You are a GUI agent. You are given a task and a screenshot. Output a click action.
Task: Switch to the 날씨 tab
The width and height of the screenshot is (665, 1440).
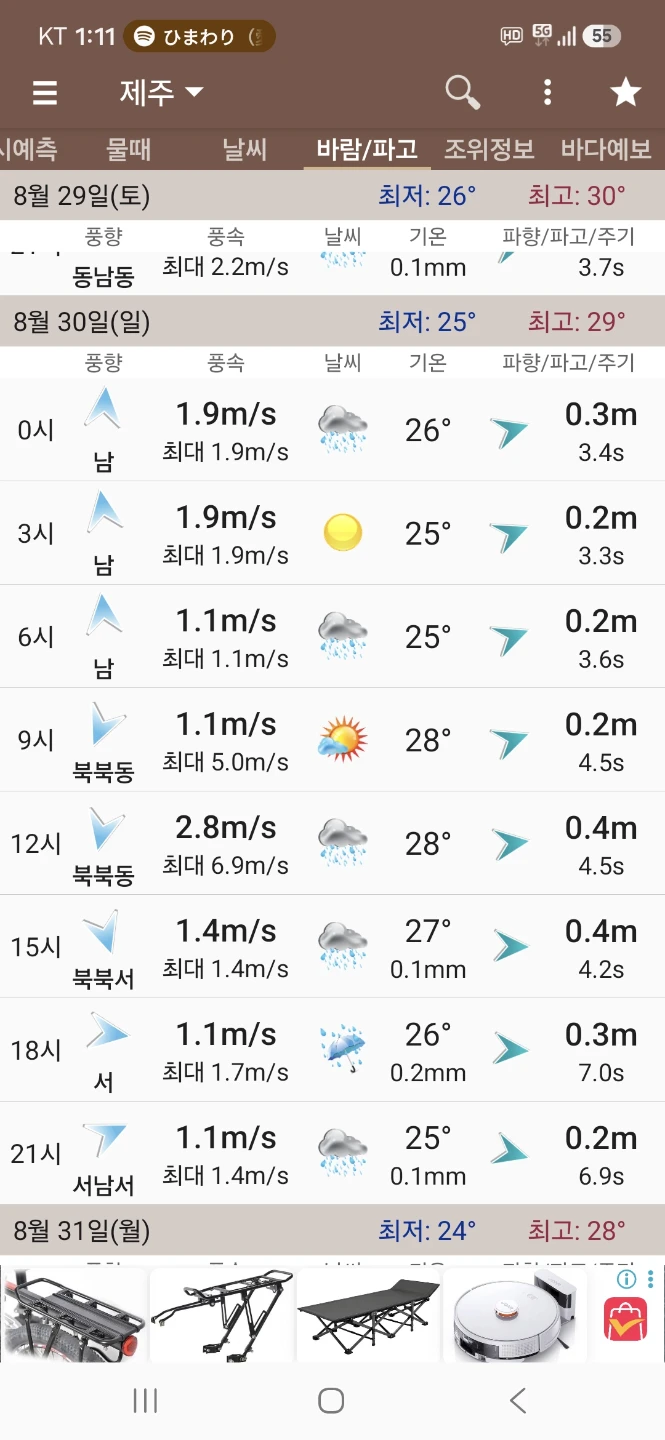click(245, 150)
